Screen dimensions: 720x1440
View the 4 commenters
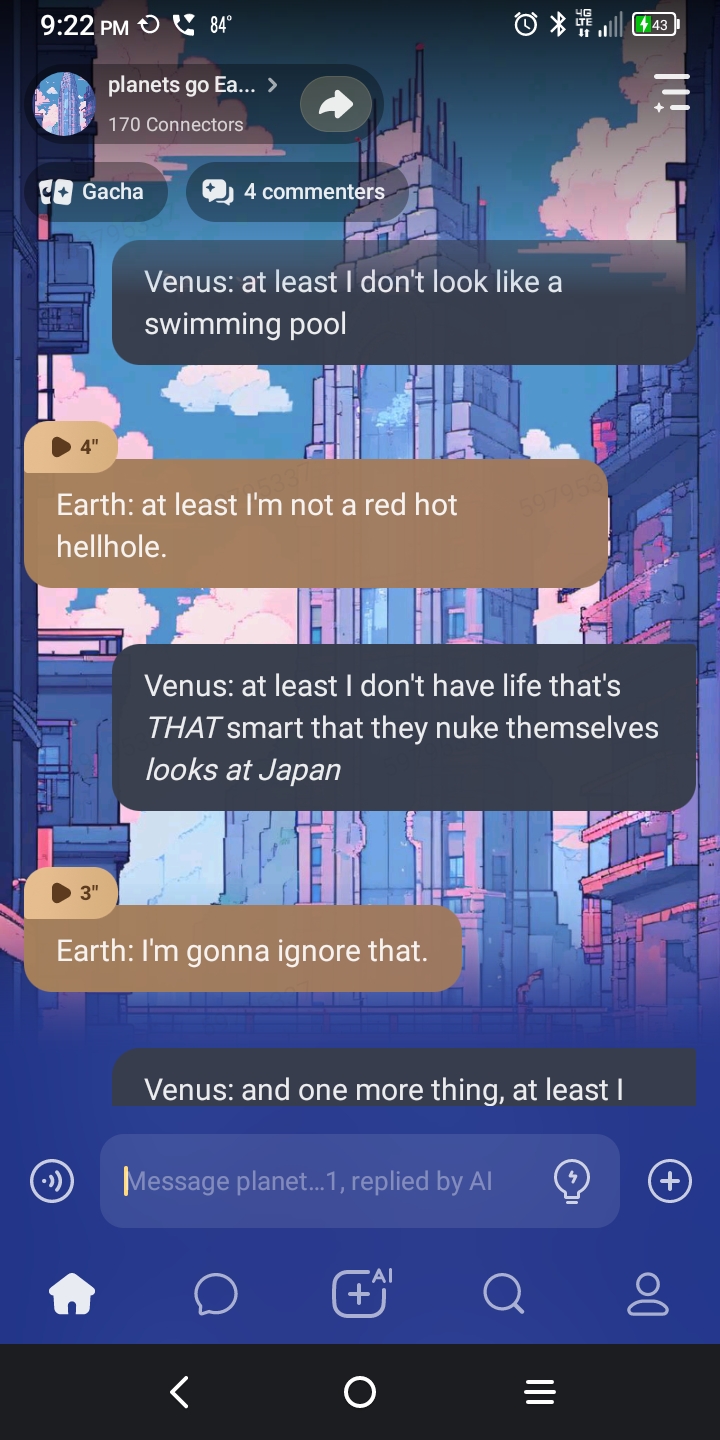(295, 192)
